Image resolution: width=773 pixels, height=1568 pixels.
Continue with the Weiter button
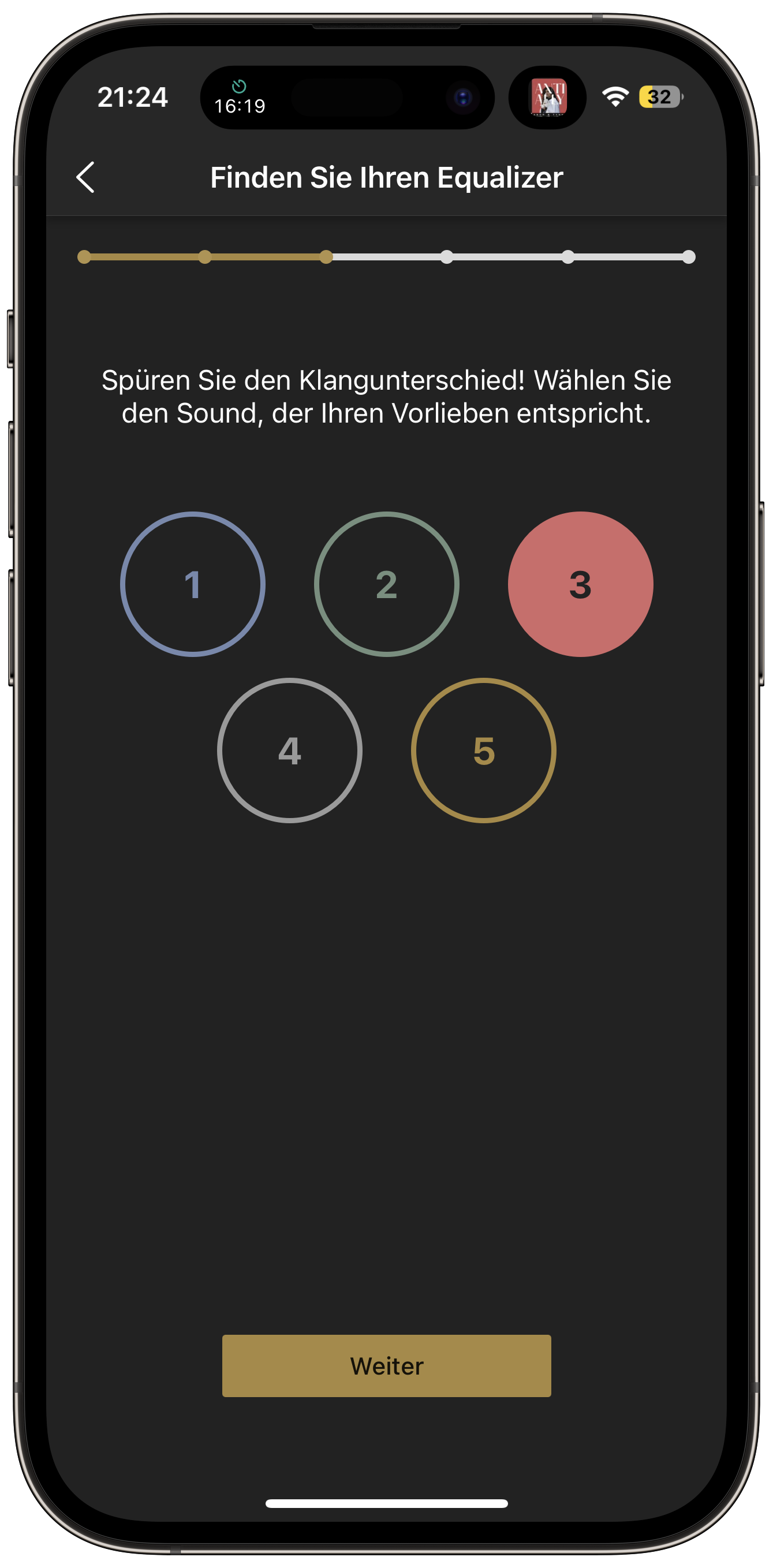pos(387,1366)
